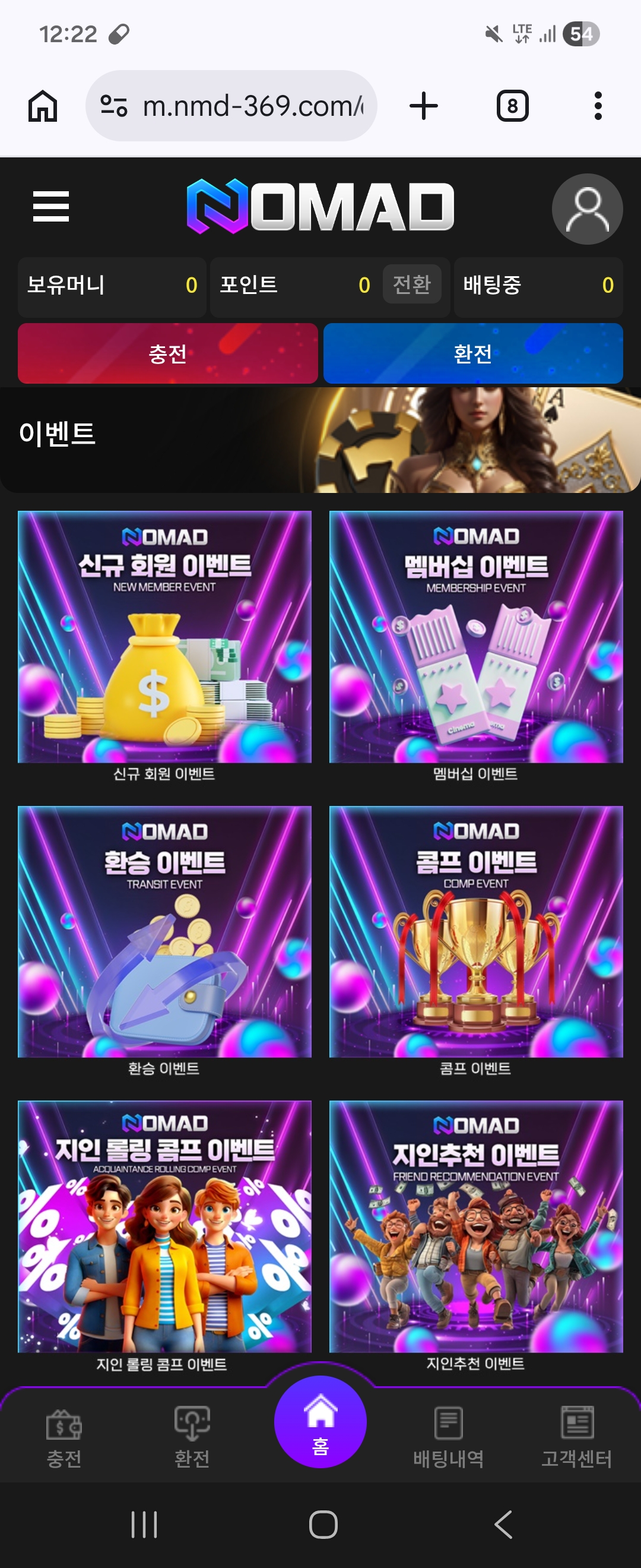Open the 지인추천 이벤트 card
Screen dimensions: 641x1568
475,1226
